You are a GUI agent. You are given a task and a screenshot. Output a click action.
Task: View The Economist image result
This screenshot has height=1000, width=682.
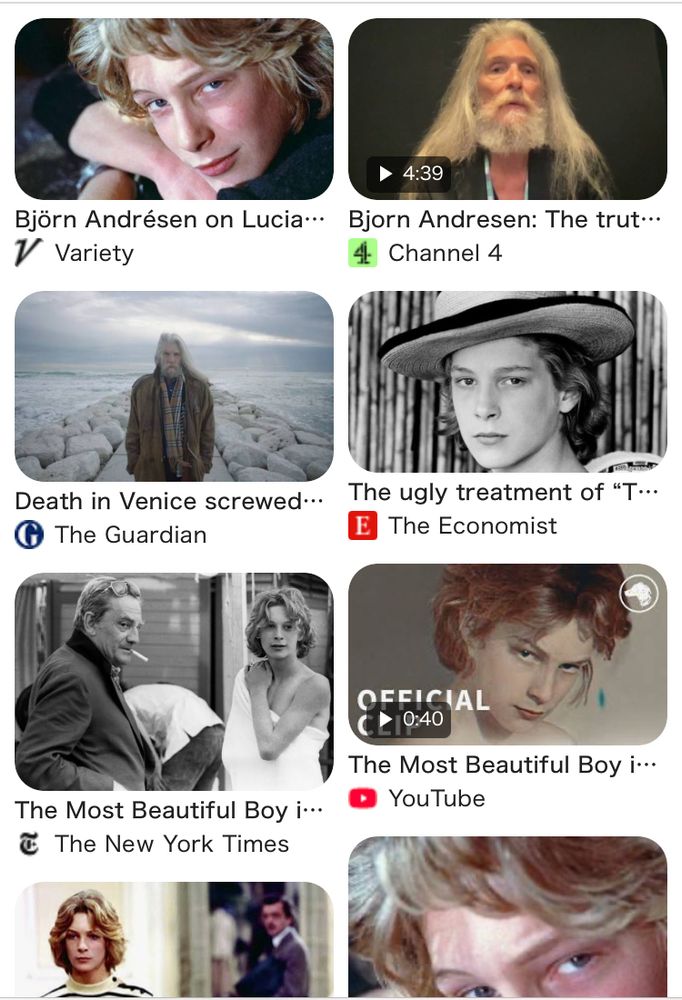click(507, 381)
